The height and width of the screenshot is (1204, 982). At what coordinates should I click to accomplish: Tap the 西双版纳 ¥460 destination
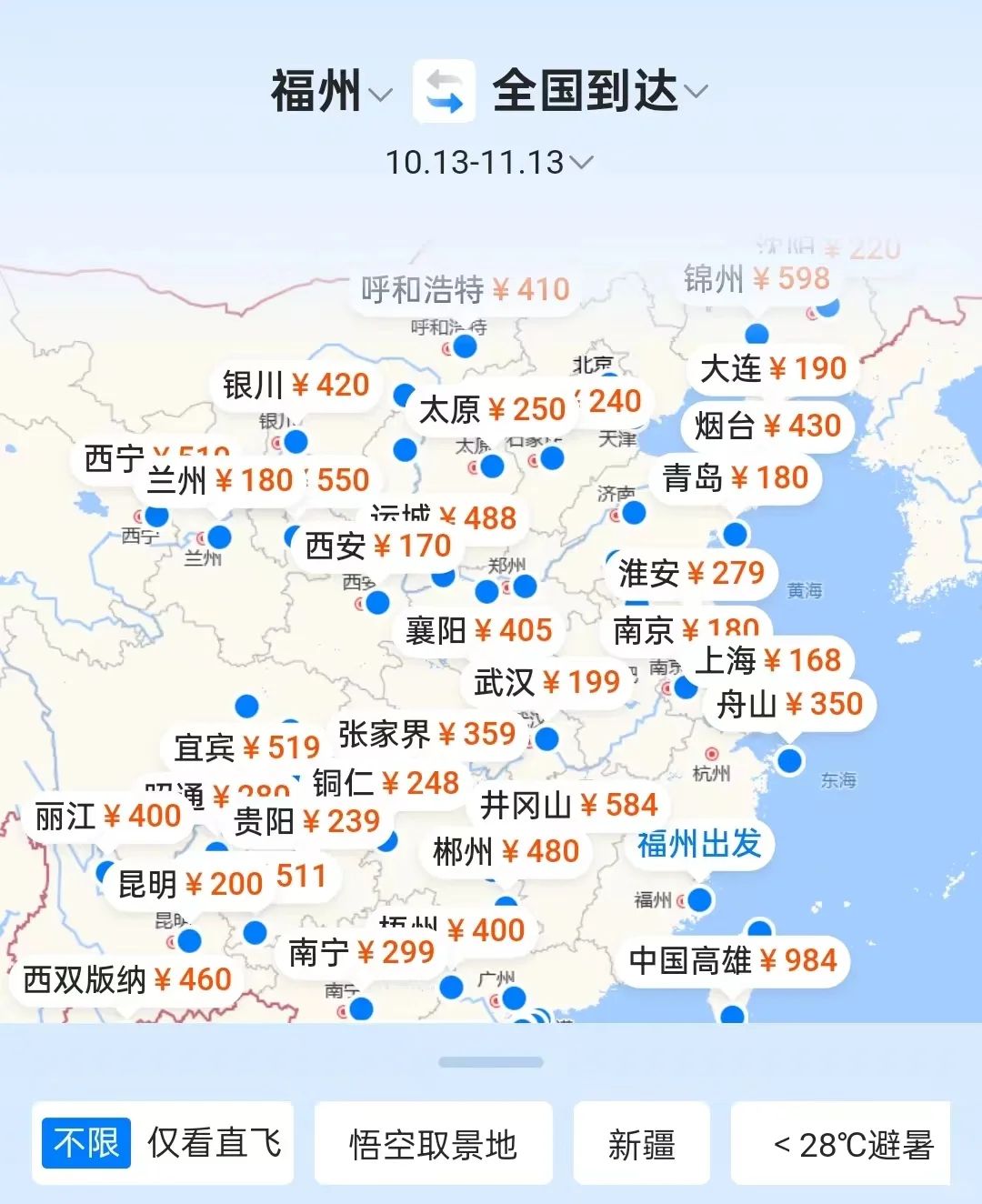click(x=127, y=979)
